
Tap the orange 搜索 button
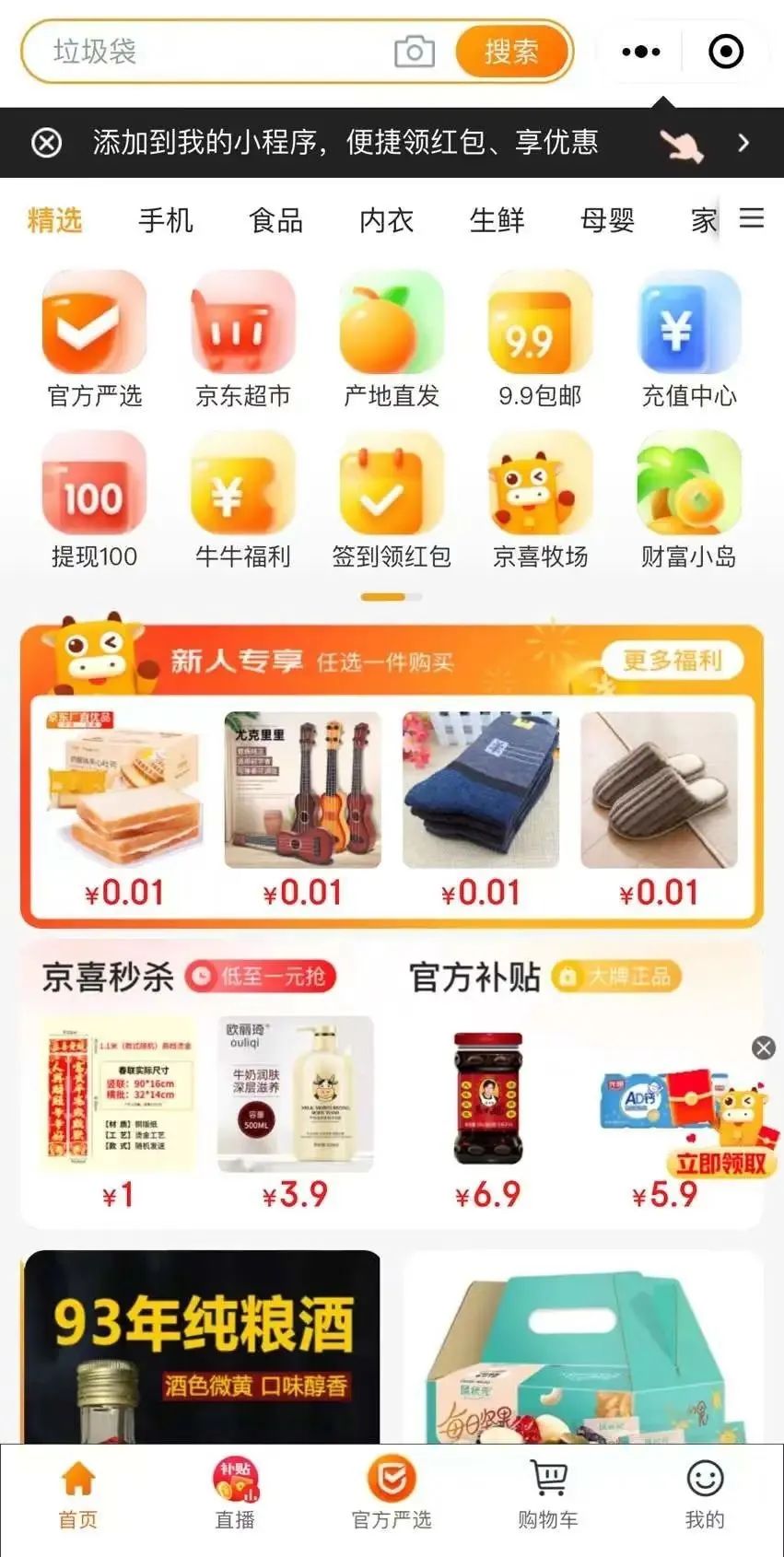coord(511,52)
